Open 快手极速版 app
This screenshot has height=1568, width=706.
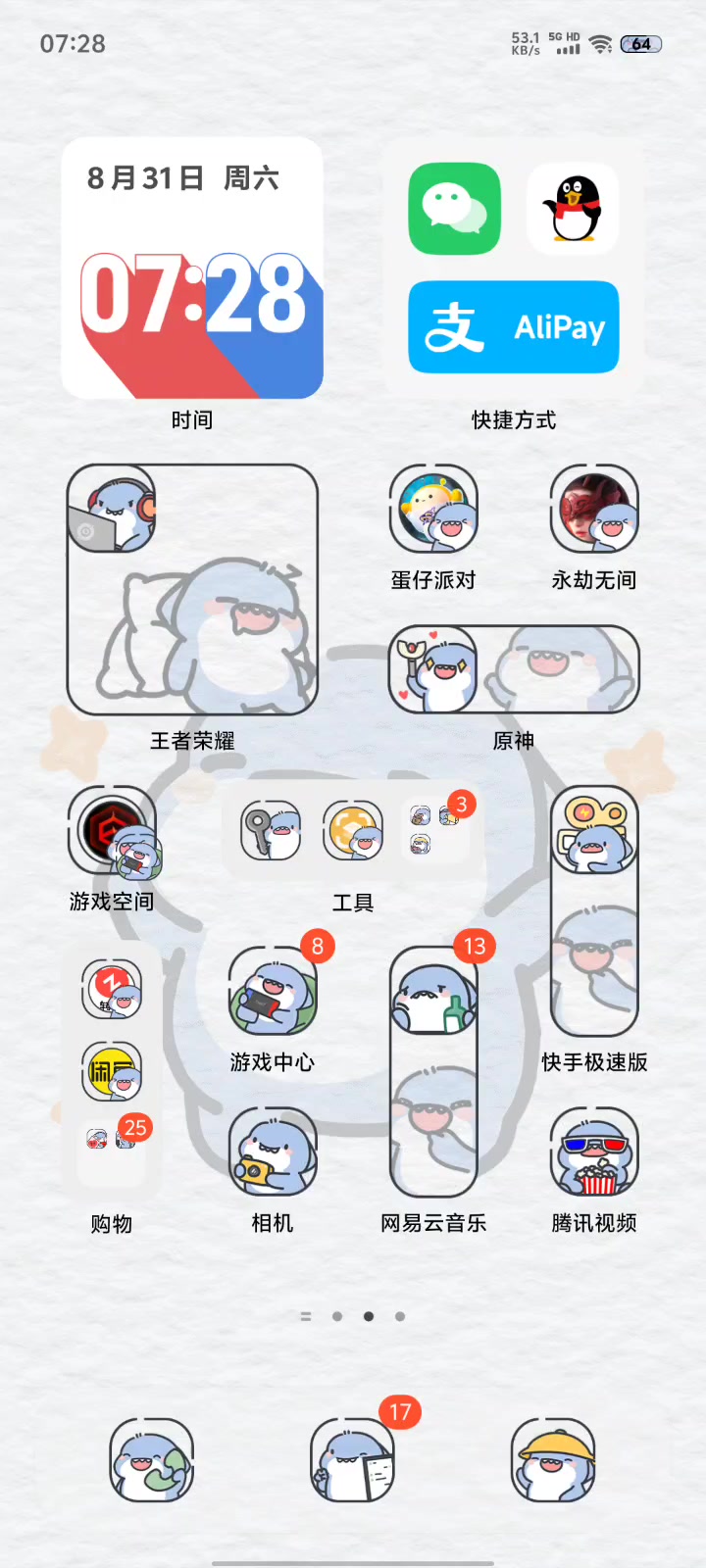594,911
